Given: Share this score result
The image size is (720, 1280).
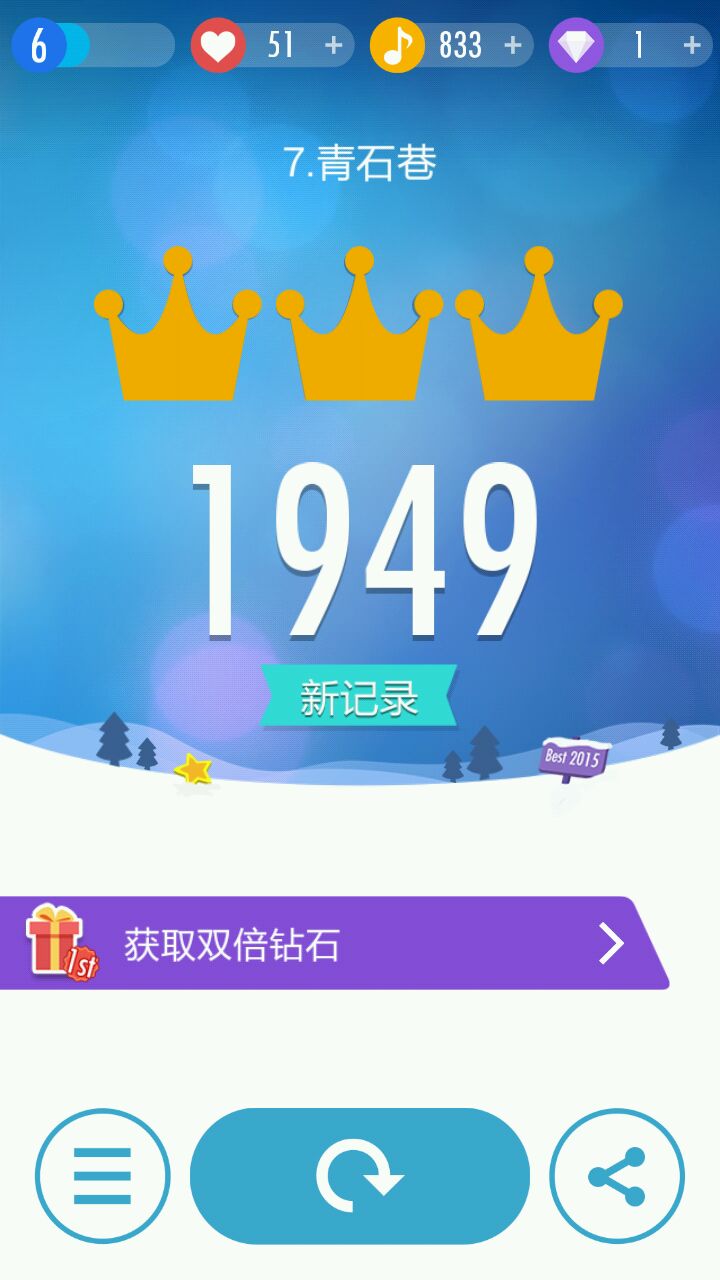Looking at the screenshot, I should click(x=617, y=1176).
